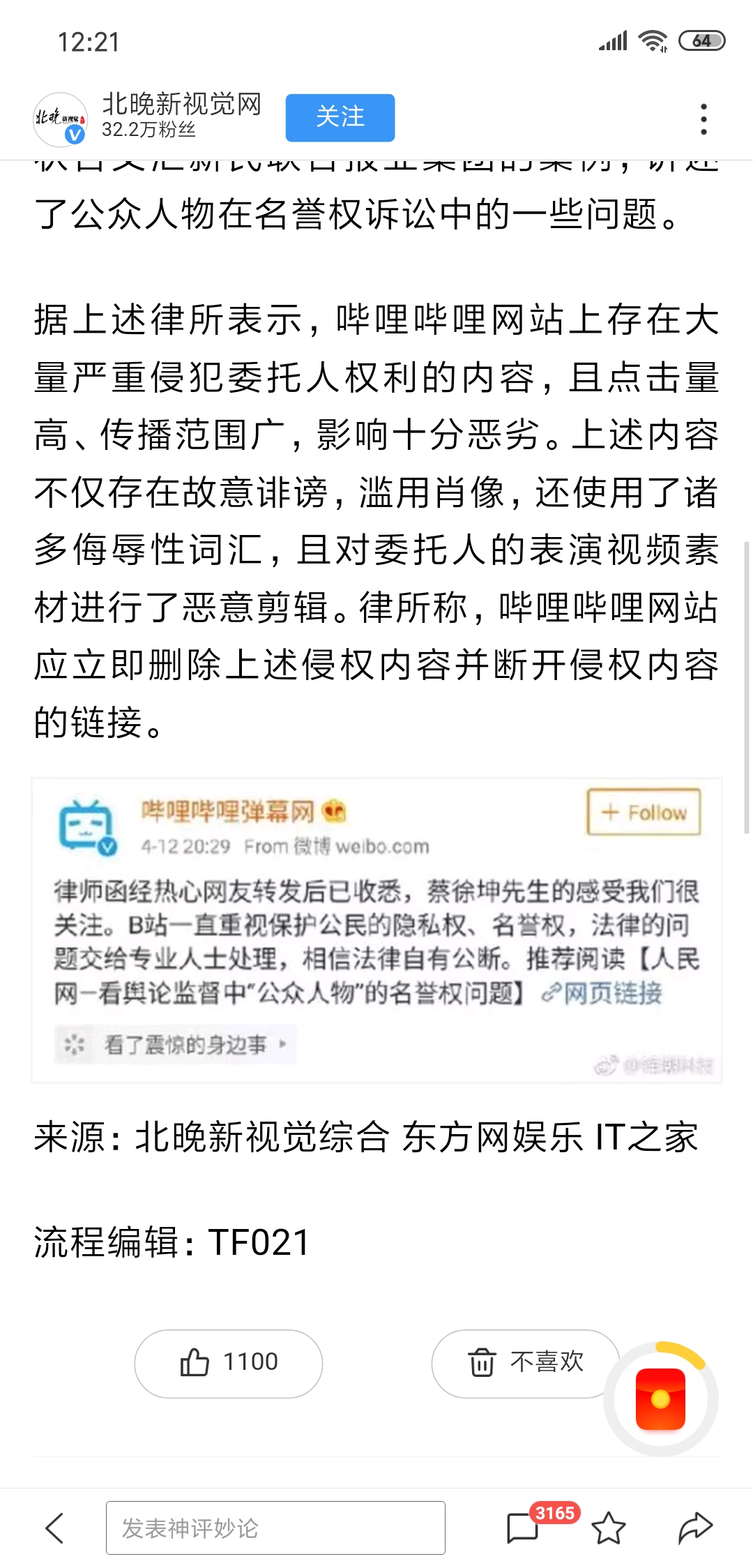753x1568 pixels.
Task: Like the article with 1100 thumbs-up
Action: click(x=228, y=1363)
